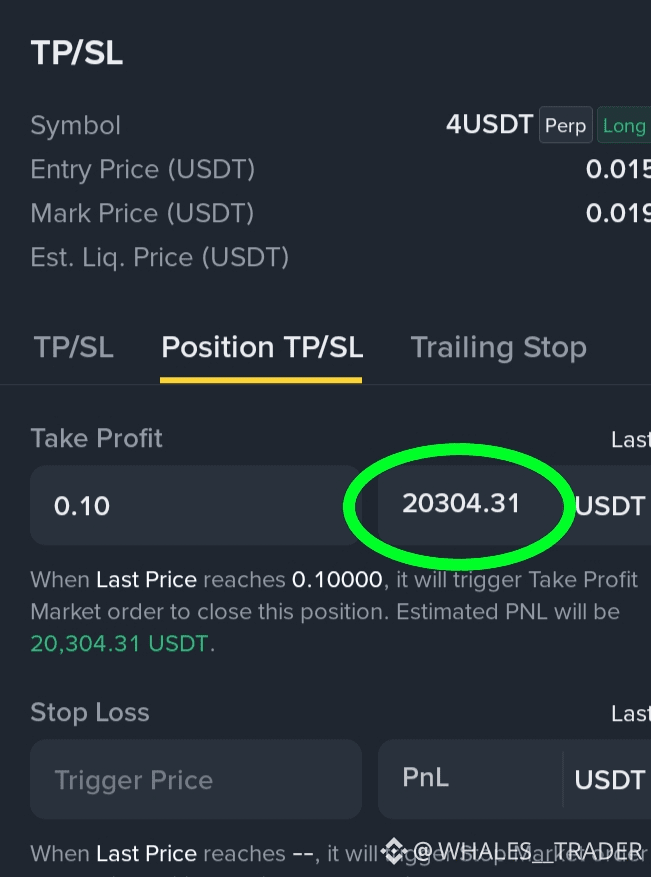
Task: Edit the Take Profit trigger price 0.10
Action: tap(196, 505)
